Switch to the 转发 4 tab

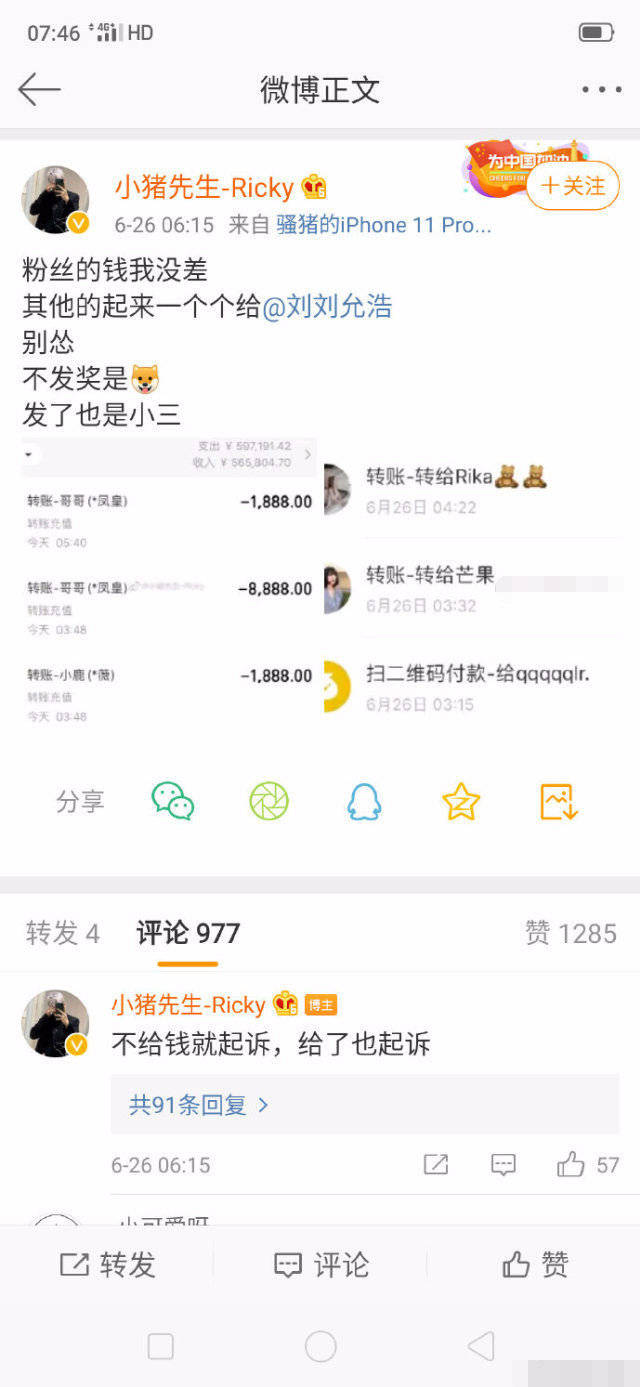pos(63,933)
